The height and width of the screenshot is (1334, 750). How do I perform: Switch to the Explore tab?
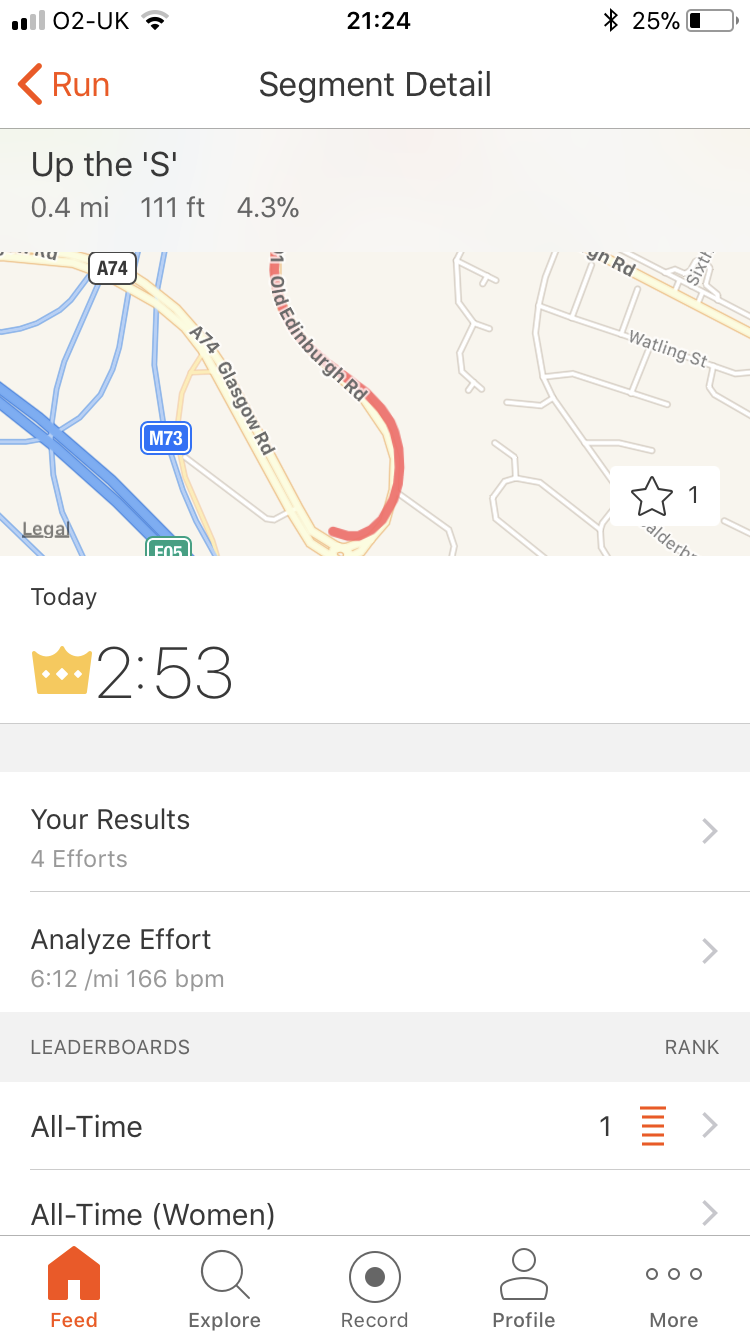[224, 1288]
